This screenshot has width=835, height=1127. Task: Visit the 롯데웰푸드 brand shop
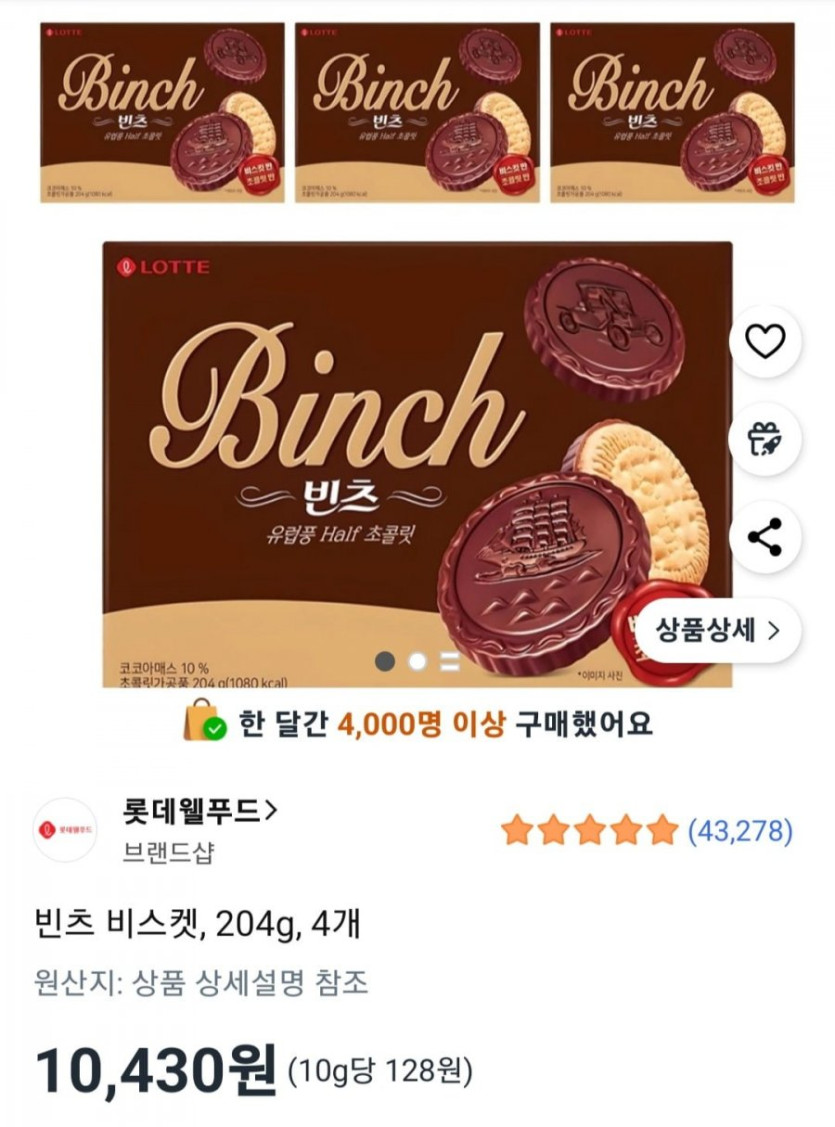click(x=200, y=811)
